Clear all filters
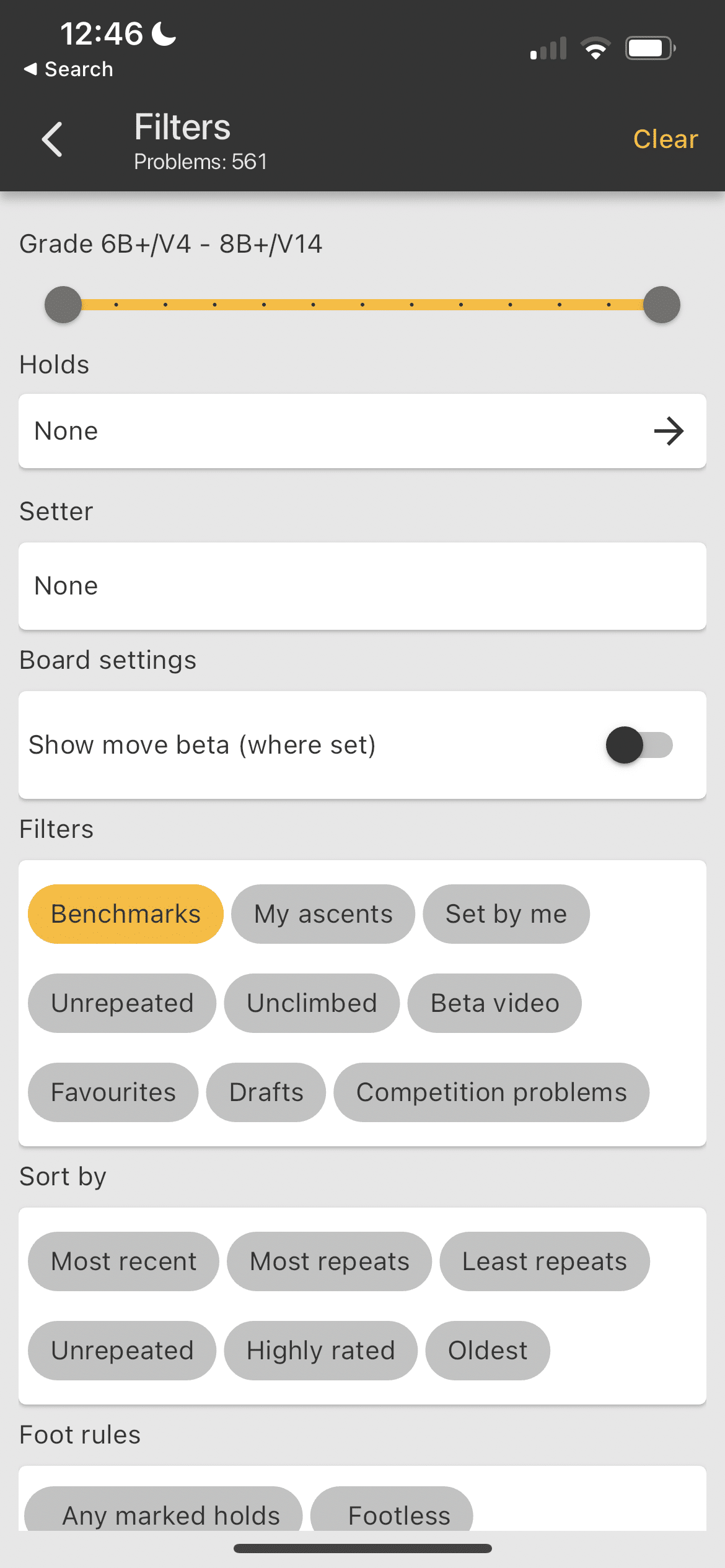This screenshot has height=1568, width=725. click(x=665, y=139)
